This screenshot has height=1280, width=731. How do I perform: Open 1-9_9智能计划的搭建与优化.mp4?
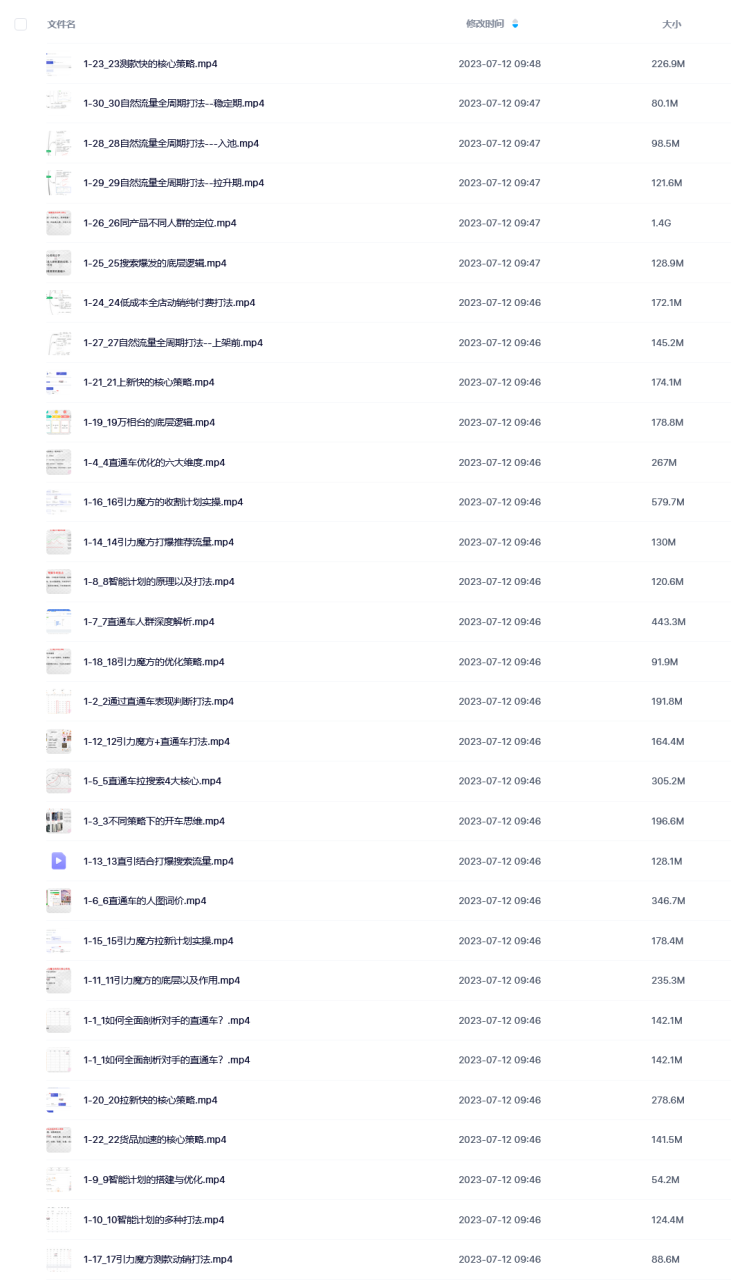(x=154, y=1180)
